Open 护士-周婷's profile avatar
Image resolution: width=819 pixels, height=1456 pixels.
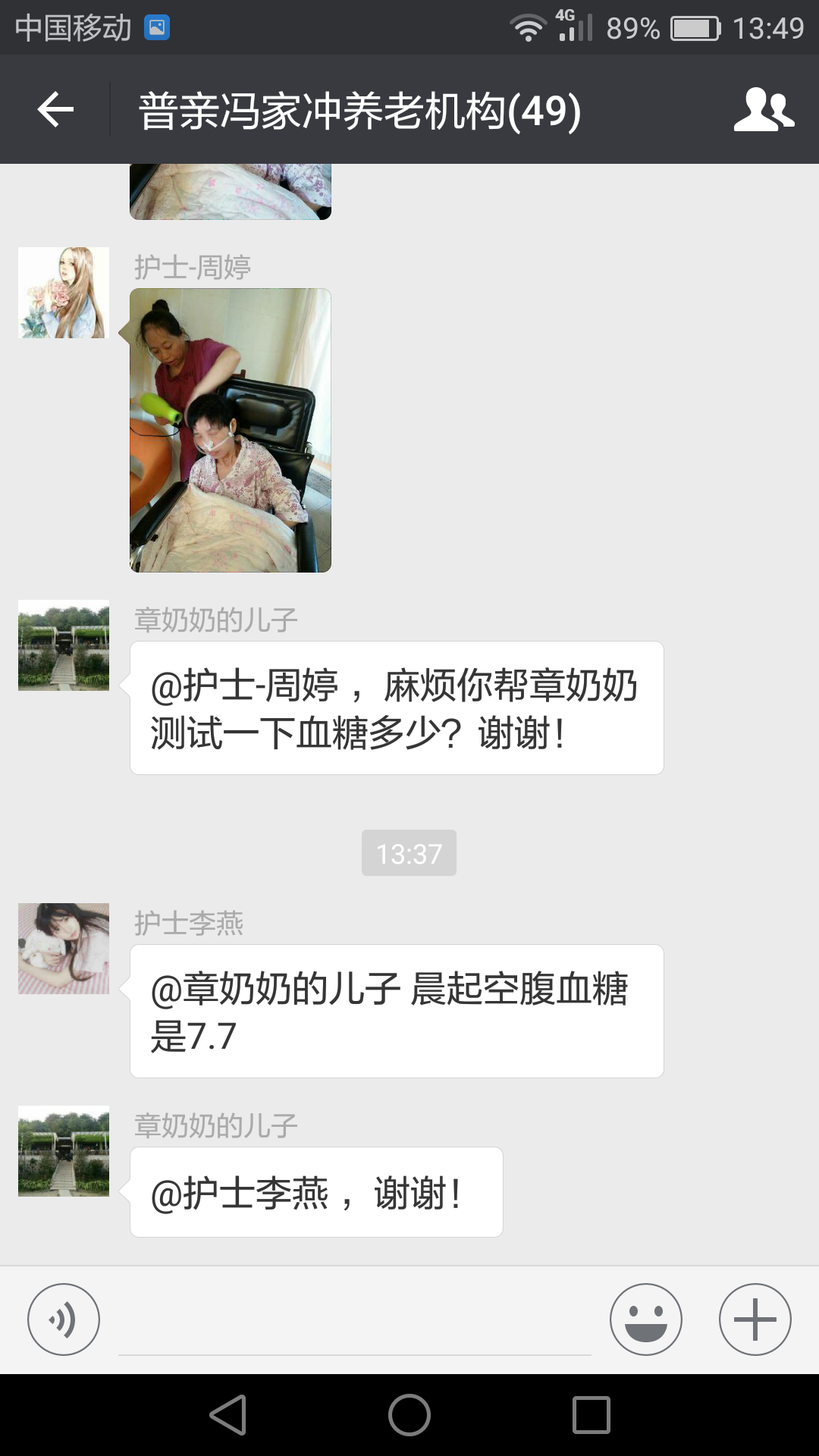tap(64, 293)
